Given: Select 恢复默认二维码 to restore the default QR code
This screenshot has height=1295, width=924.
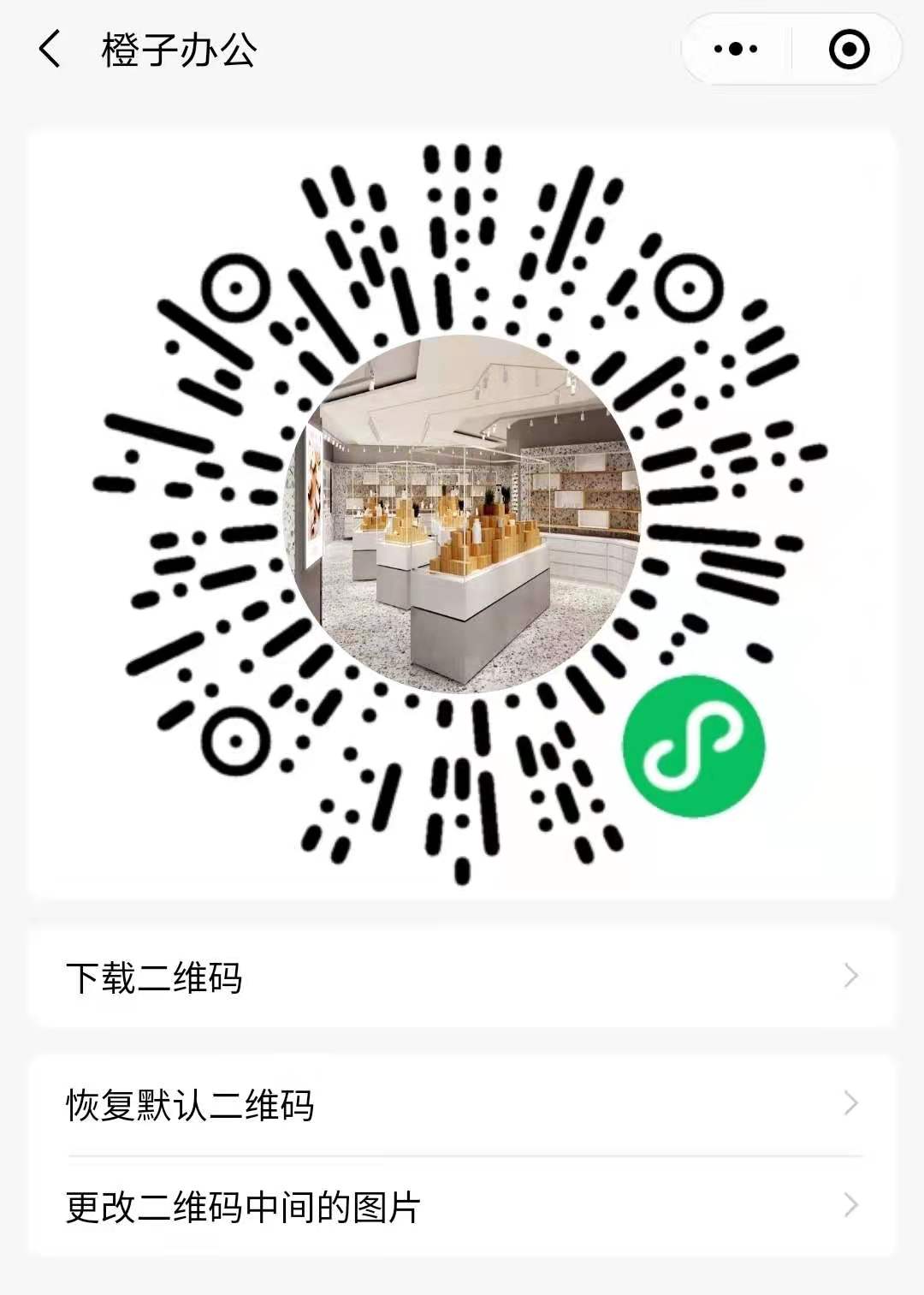Looking at the screenshot, I should point(462,1104).
